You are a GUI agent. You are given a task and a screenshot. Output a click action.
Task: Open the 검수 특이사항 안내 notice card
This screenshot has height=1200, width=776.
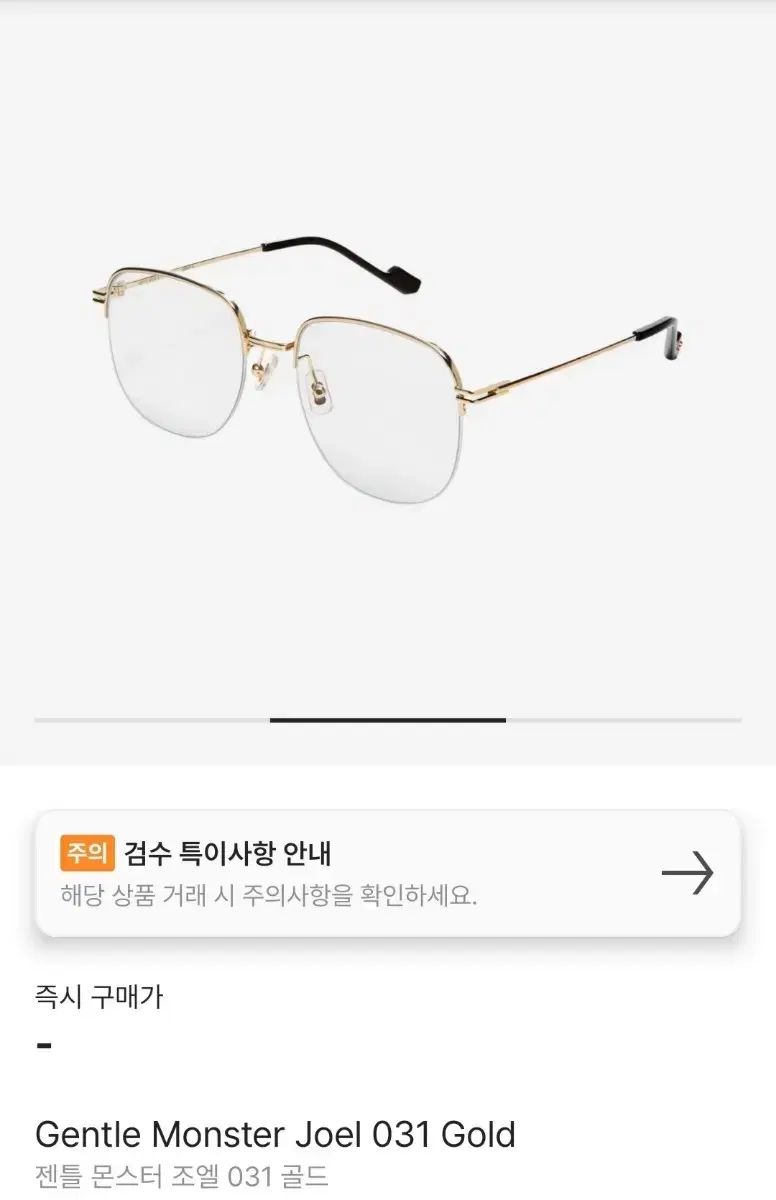(388, 873)
